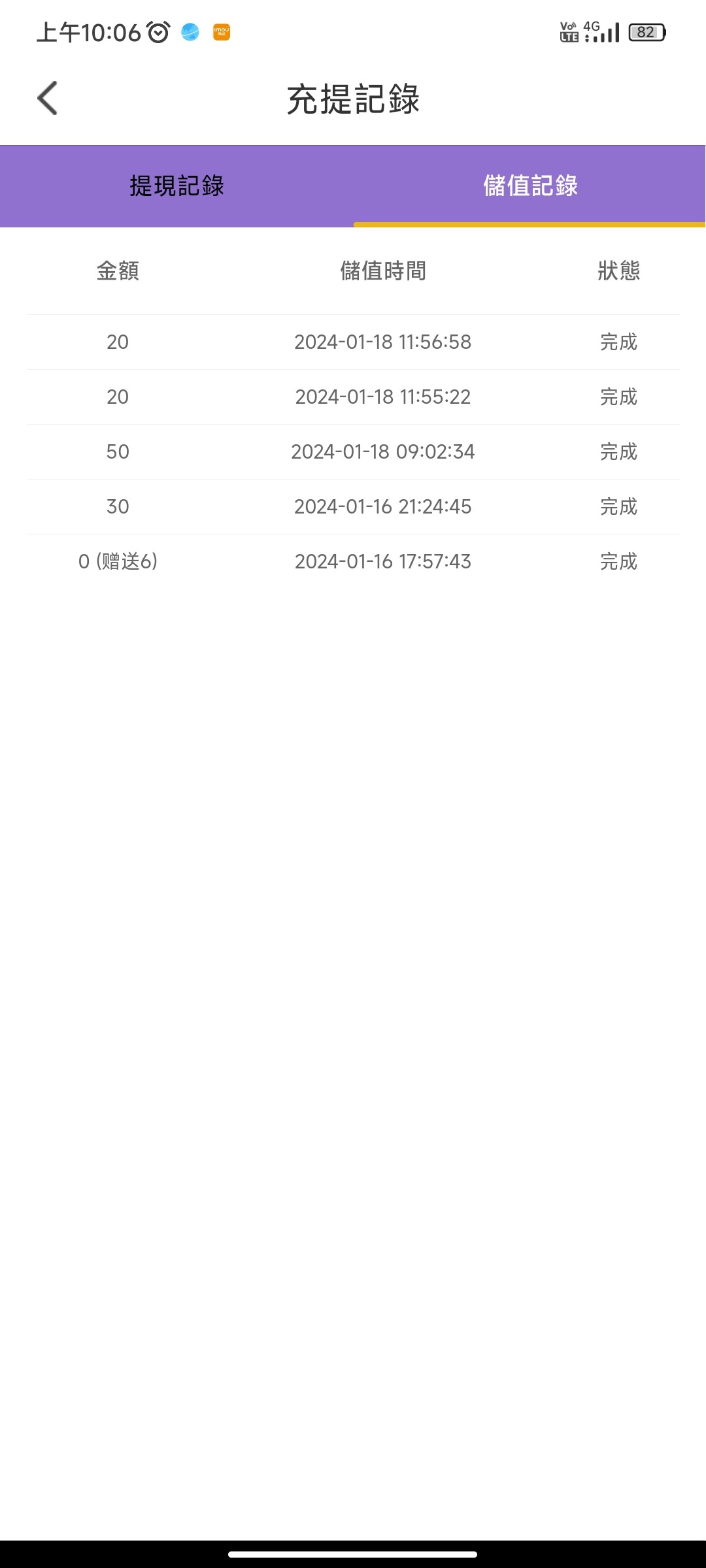Screen dimensions: 706x1568
Task: Tap the 完成 status of the first record
Action: click(x=618, y=341)
